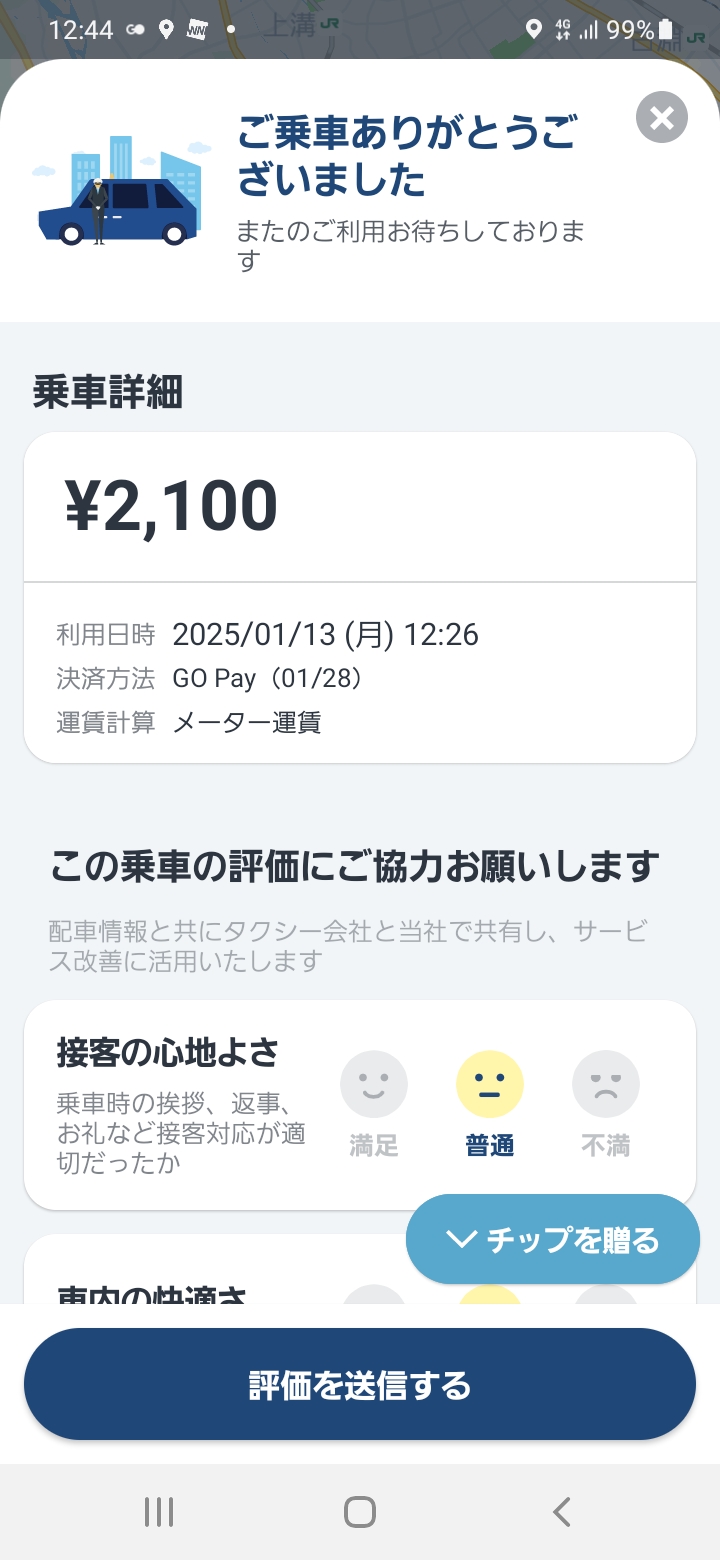The width and height of the screenshot is (720, 1560).
Task: Go back using the system back button
Action: pyautogui.click(x=561, y=1512)
